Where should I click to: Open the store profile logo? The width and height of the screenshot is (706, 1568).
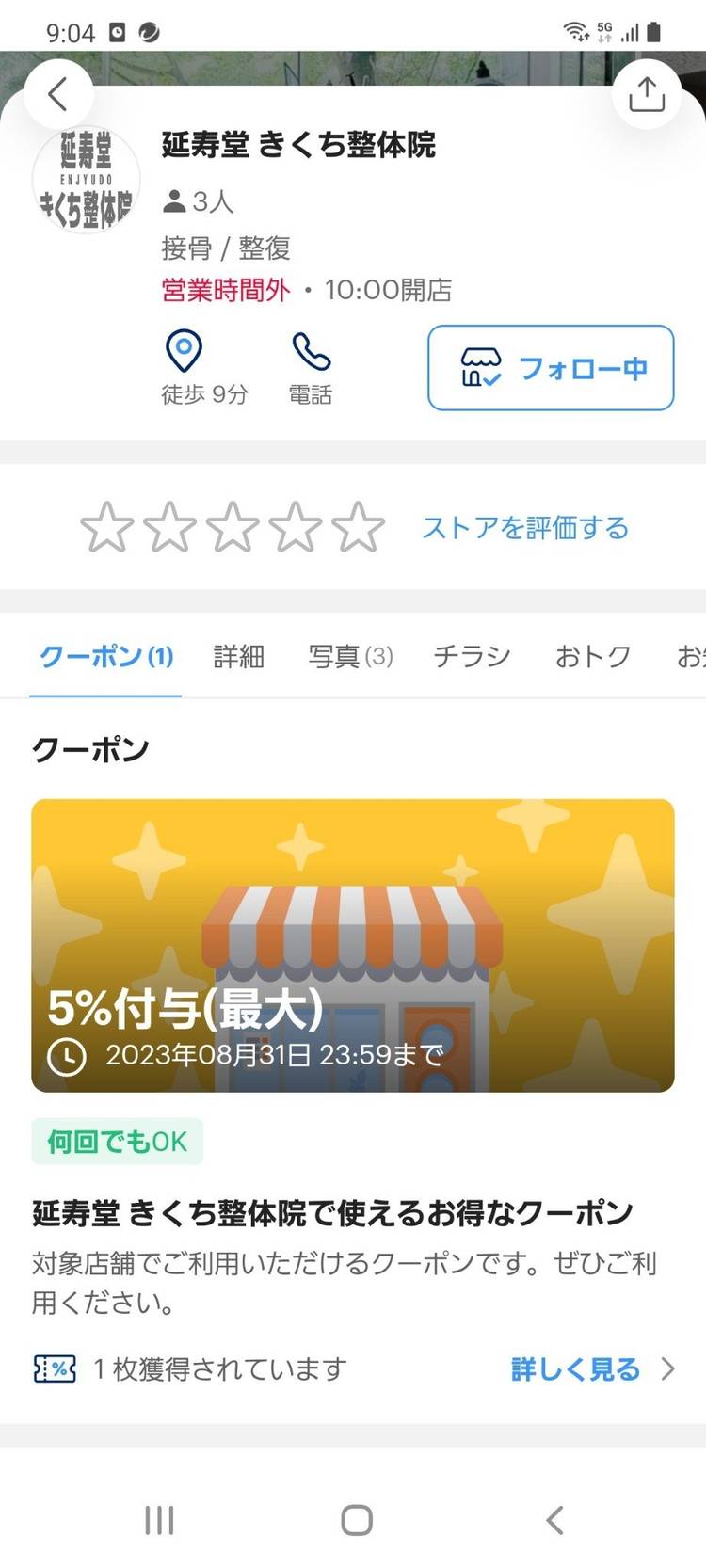tap(86, 180)
